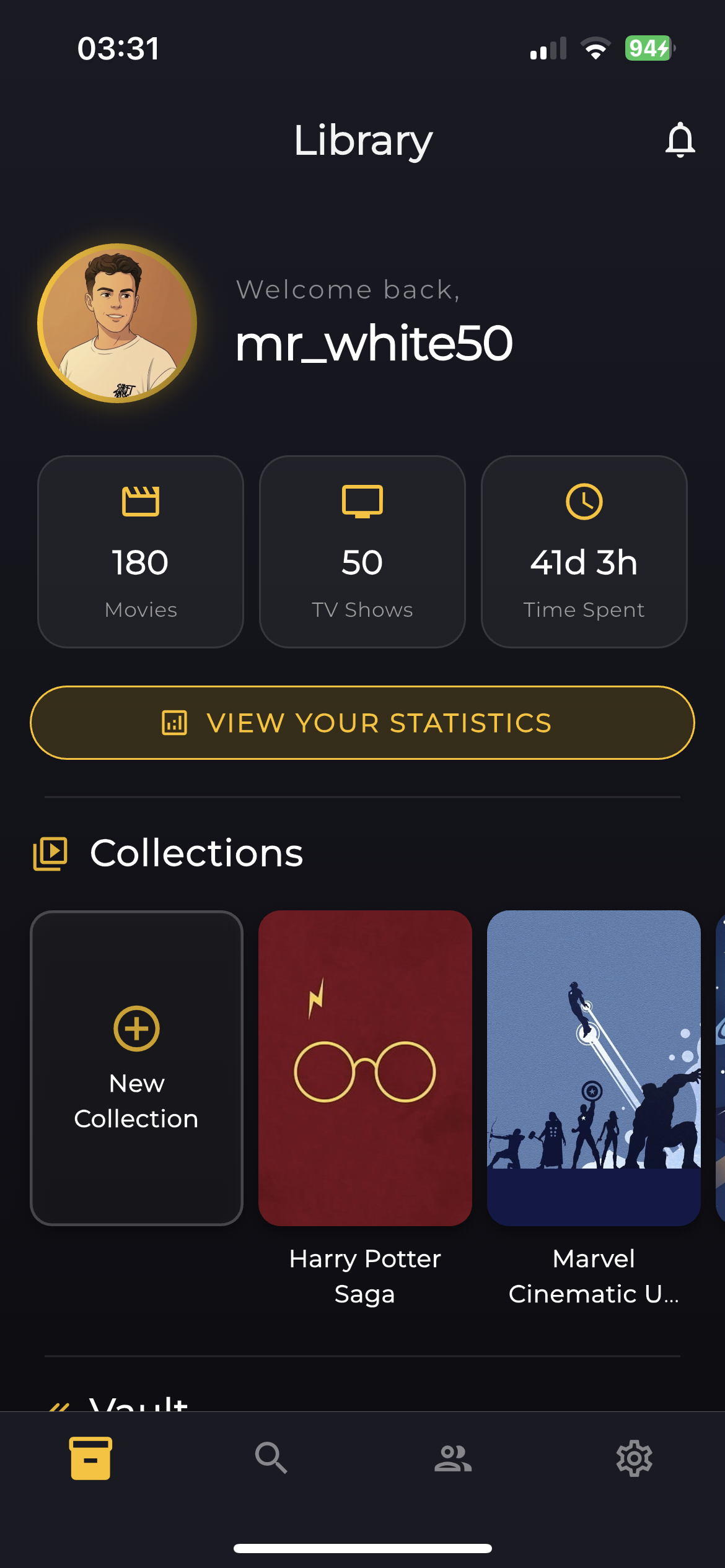The image size is (725, 1568).
Task: Tap the plus icon to create a collection
Action: pyautogui.click(x=136, y=1029)
